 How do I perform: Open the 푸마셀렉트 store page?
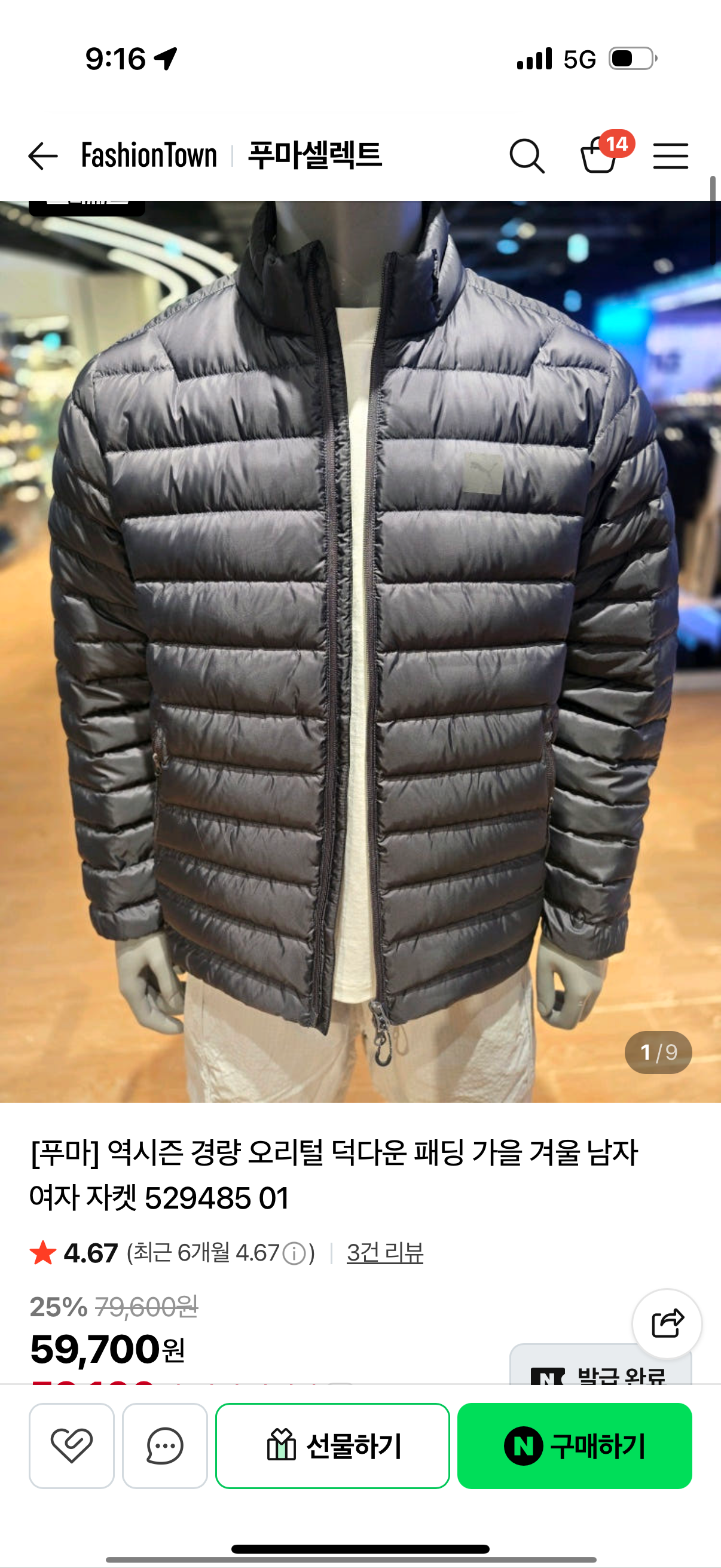pos(314,155)
